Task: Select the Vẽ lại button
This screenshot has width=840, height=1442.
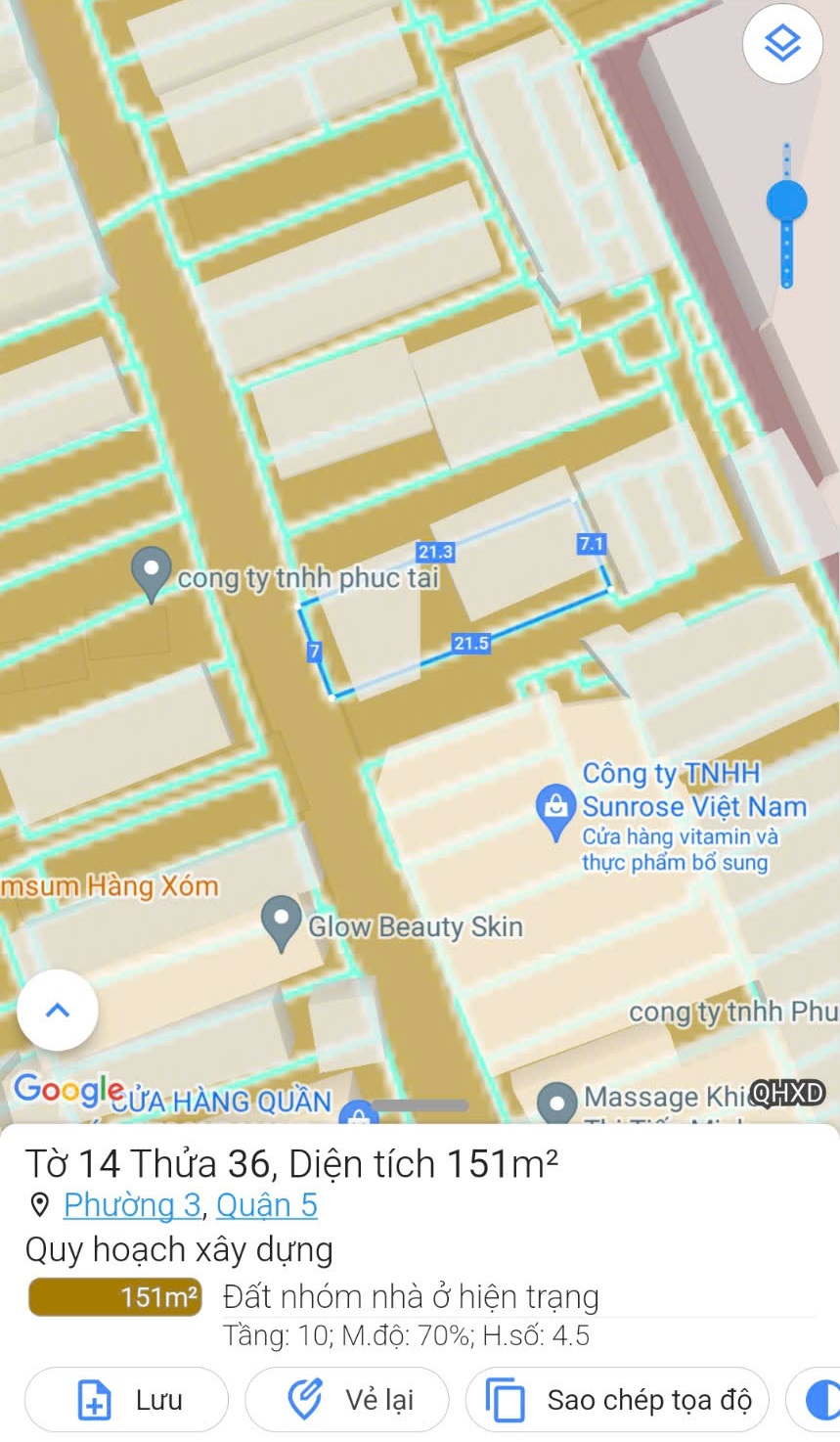Action: pos(346,1400)
